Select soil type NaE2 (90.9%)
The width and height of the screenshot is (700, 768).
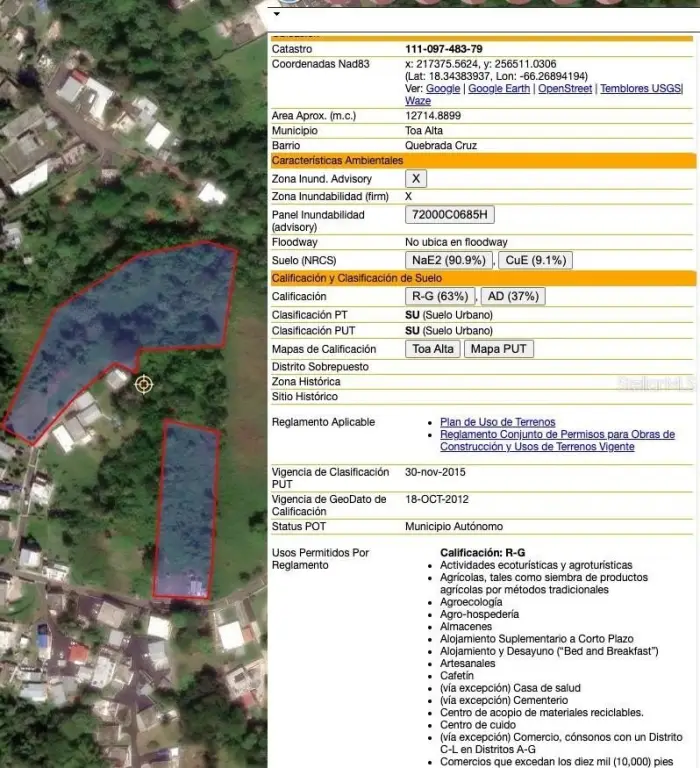click(x=448, y=260)
